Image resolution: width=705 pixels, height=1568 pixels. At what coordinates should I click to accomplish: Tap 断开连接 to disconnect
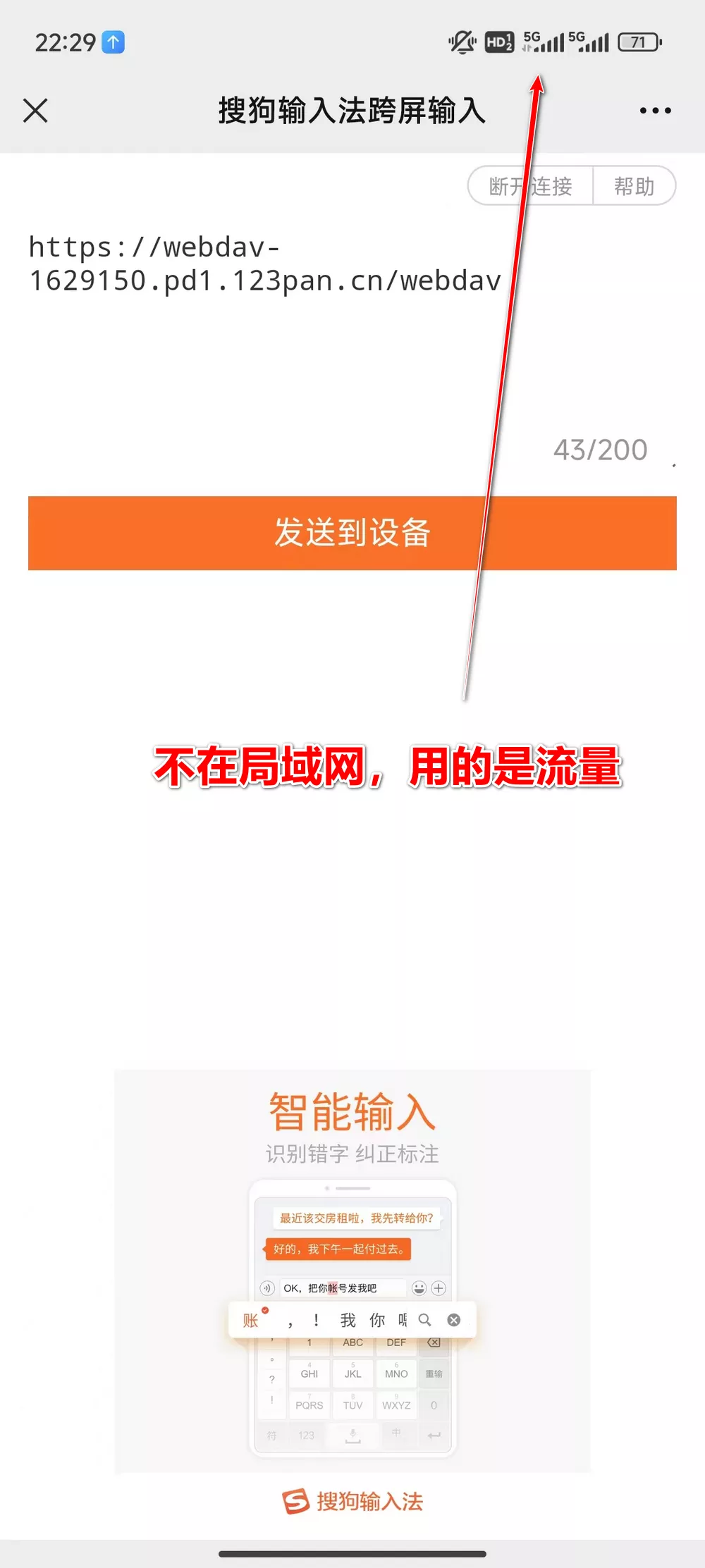pyautogui.click(x=531, y=186)
